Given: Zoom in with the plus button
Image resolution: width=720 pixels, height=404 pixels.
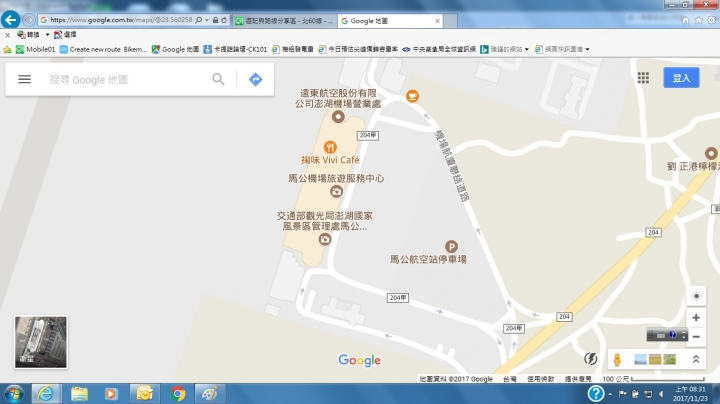Looking at the screenshot, I should [x=697, y=318].
